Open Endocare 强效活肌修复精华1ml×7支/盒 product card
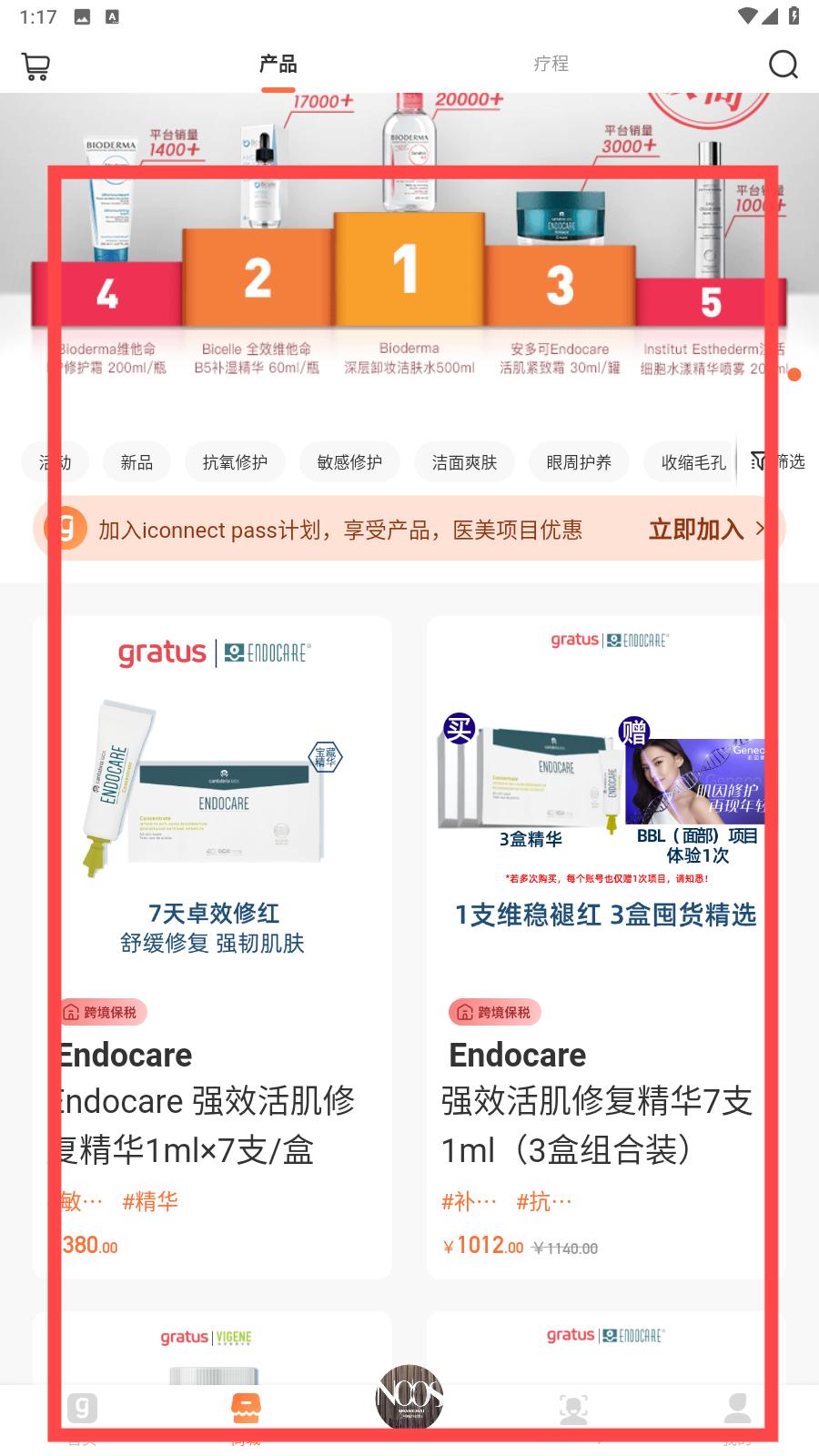819x1456 pixels. tap(213, 947)
